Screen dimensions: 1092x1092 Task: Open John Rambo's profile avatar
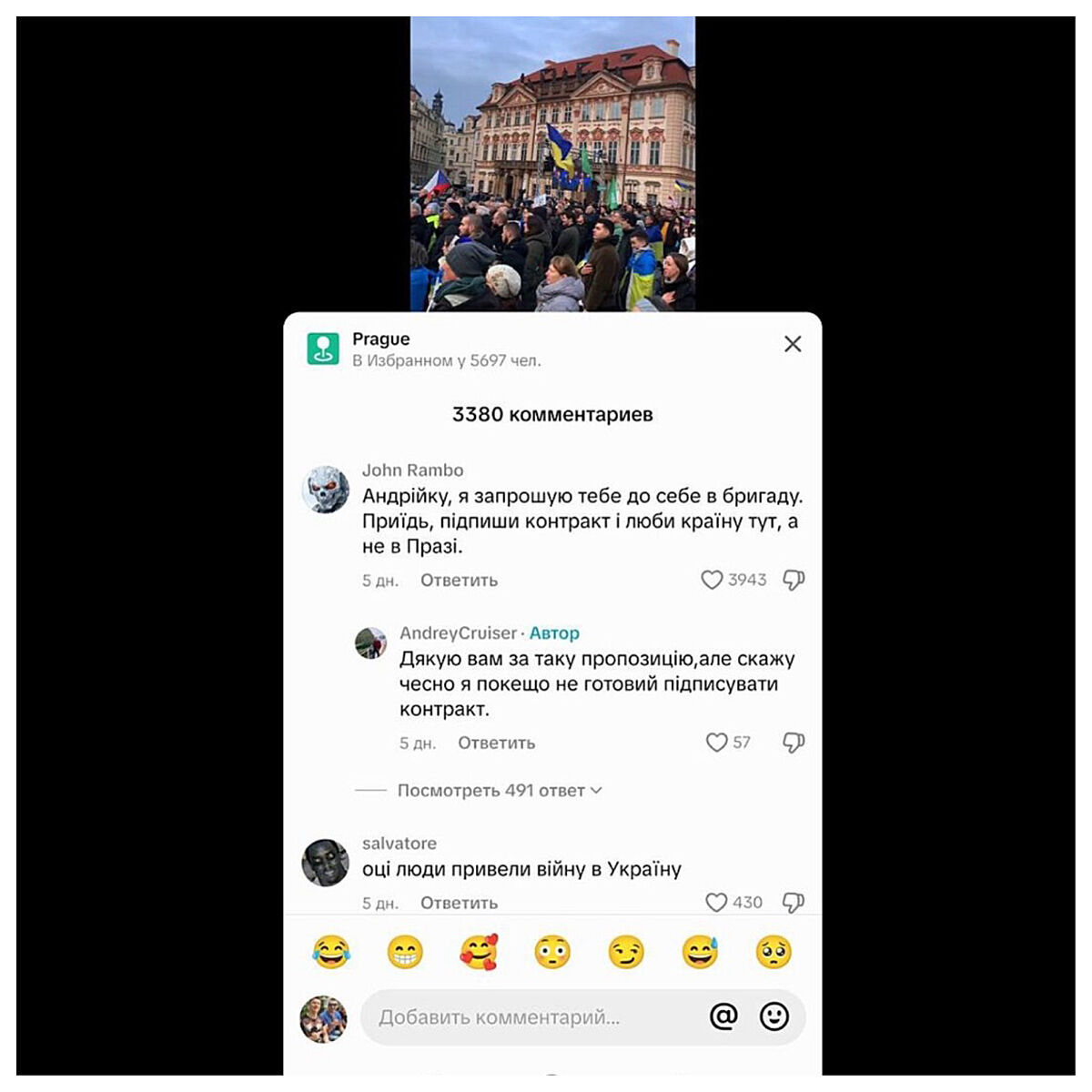pyautogui.click(x=325, y=490)
